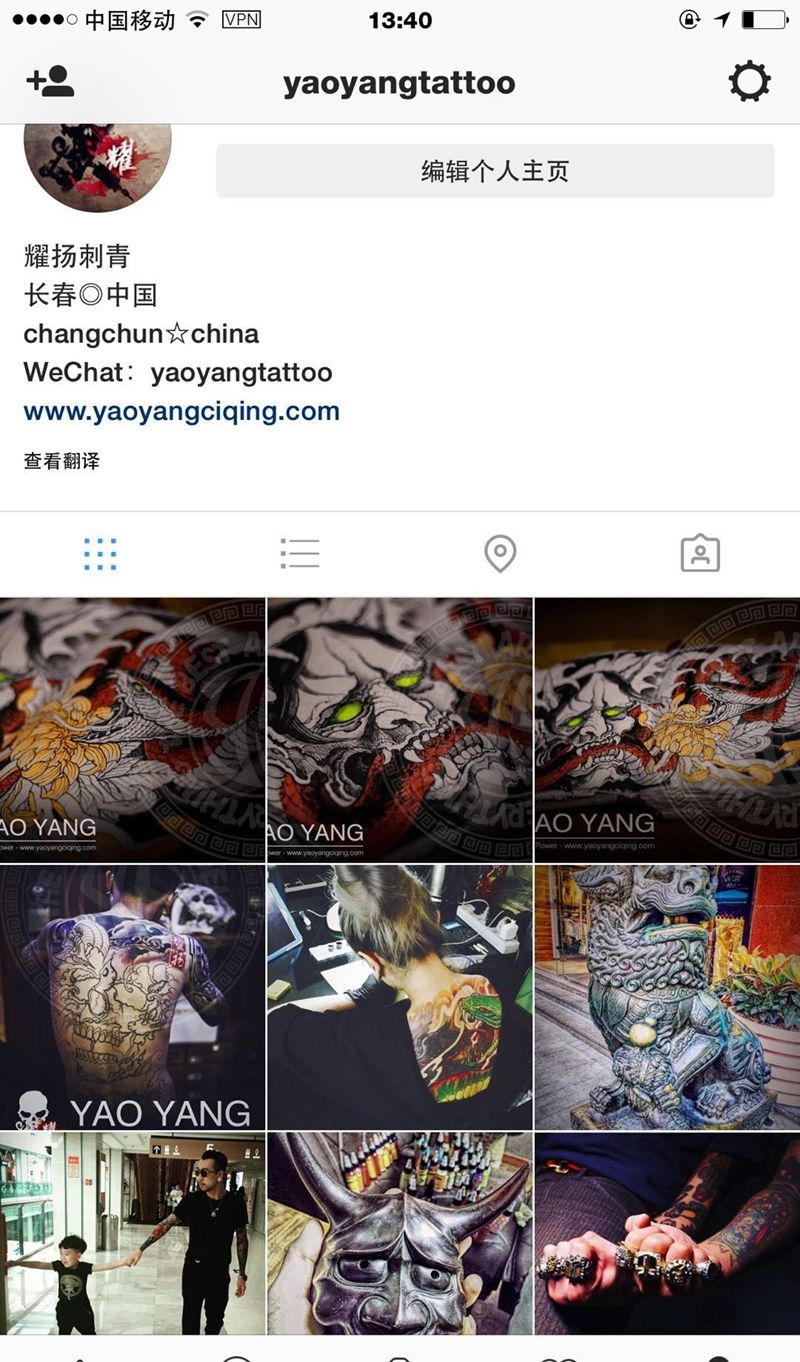Image resolution: width=800 pixels, height=1362 pixels.
Task: Tap 查看翻译 to translate bio
Action: [62, 461]
